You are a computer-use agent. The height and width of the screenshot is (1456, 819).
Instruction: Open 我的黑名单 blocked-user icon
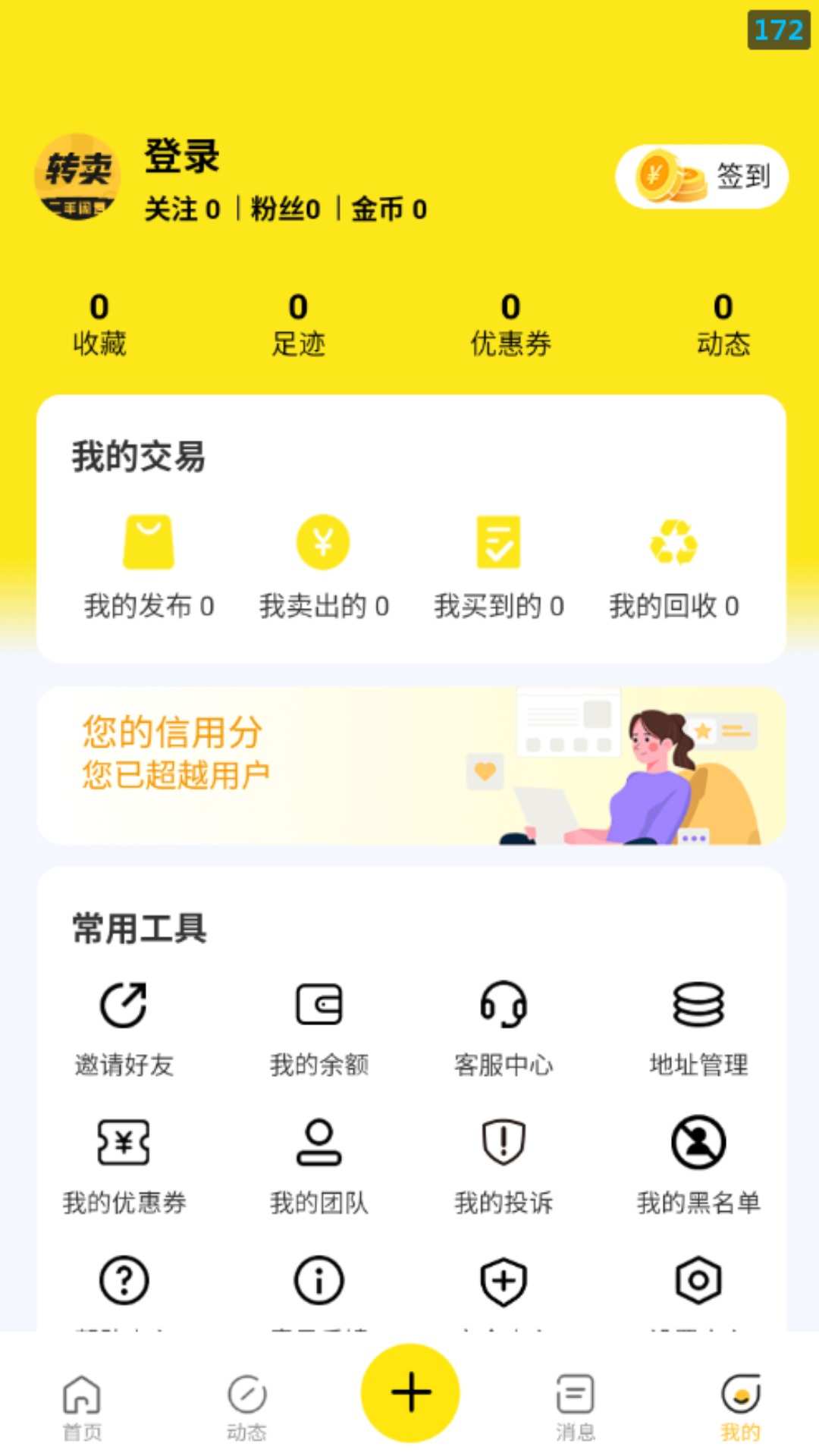(696, 1141)
